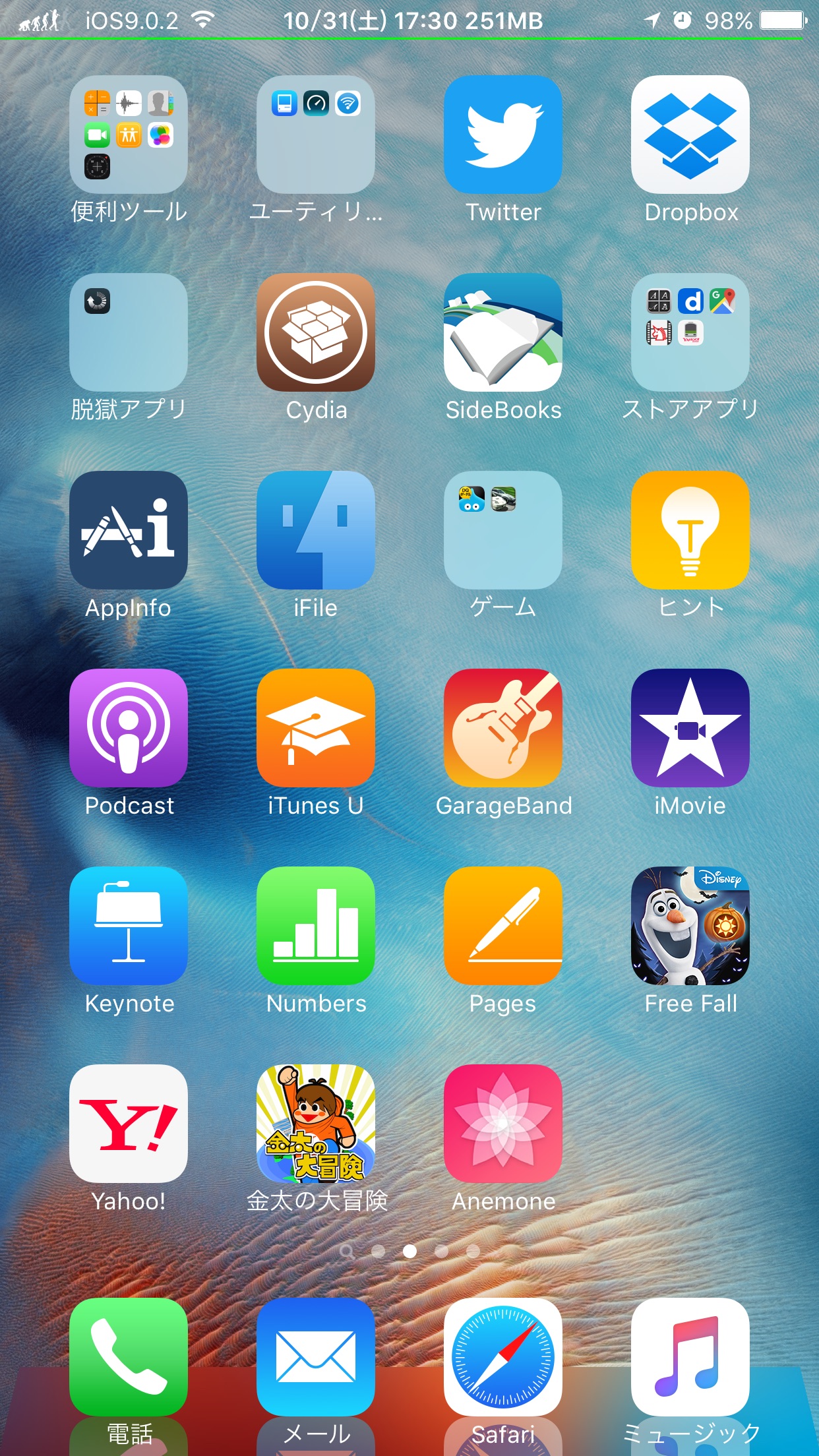Launch iFile
819x1456 pixels.
[316, 530]
